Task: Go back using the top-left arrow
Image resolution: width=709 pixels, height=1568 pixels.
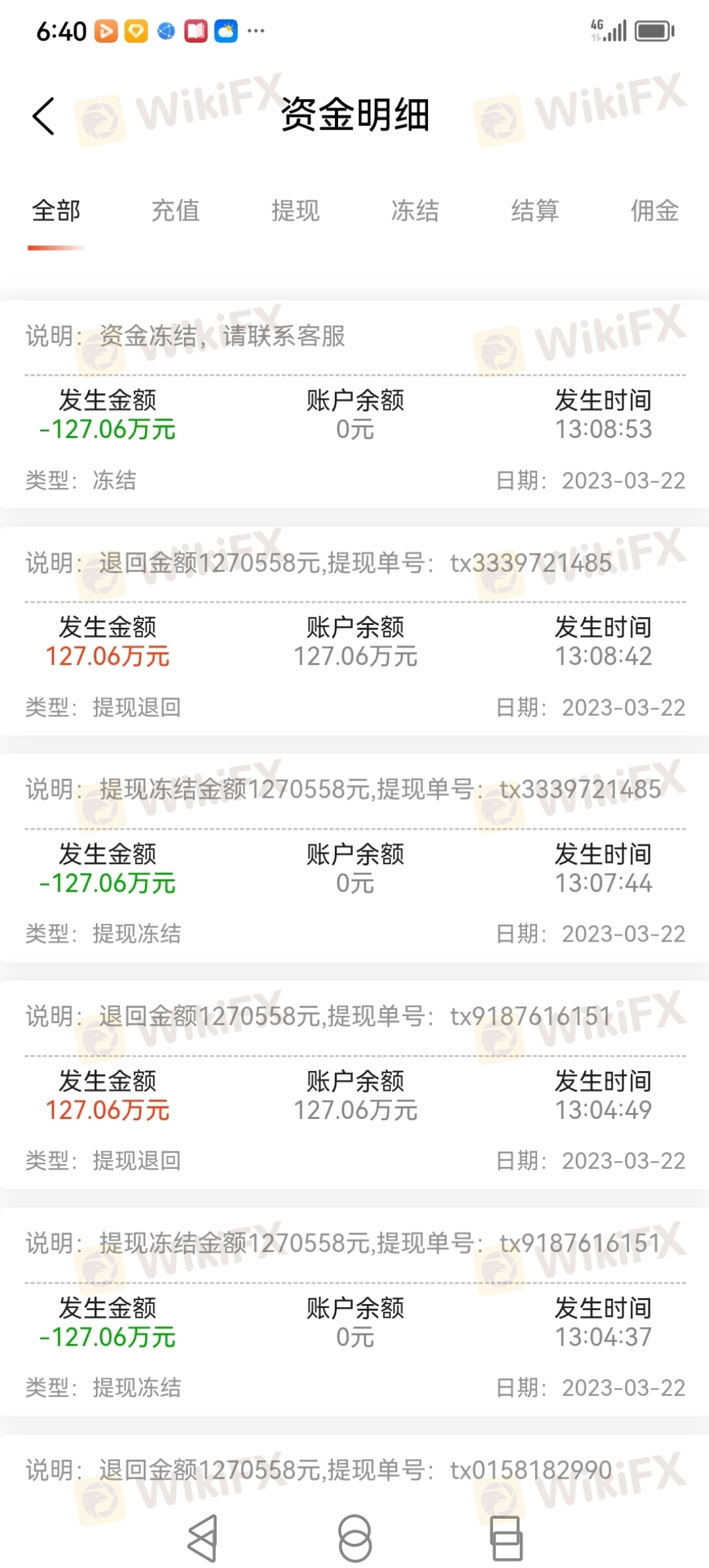Action: tap(43, 117)
